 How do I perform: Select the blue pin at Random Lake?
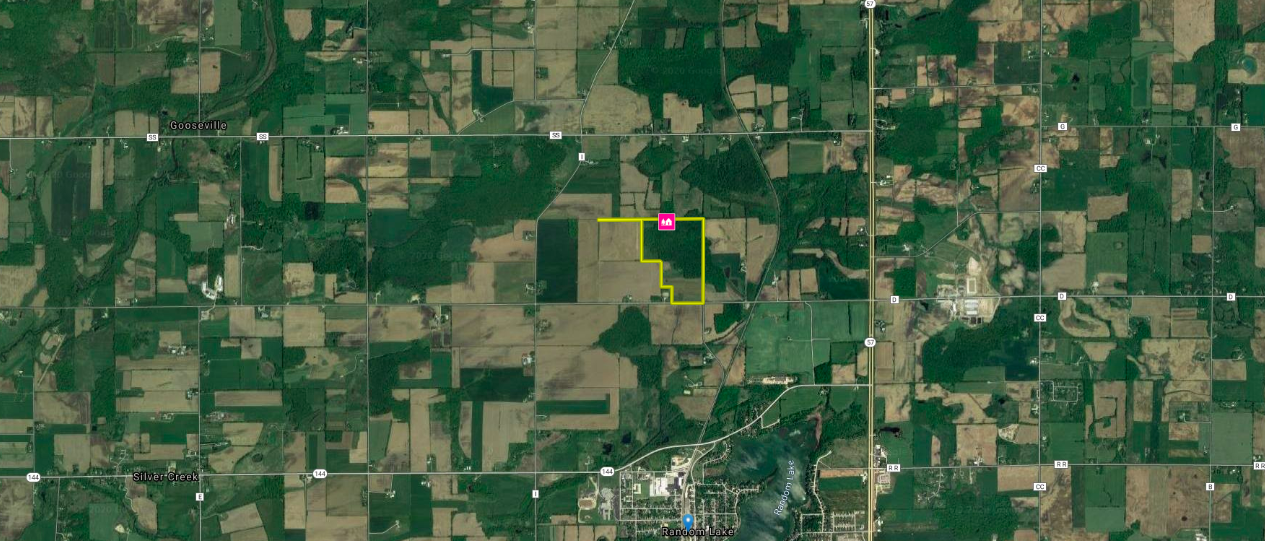click(688, 521)
